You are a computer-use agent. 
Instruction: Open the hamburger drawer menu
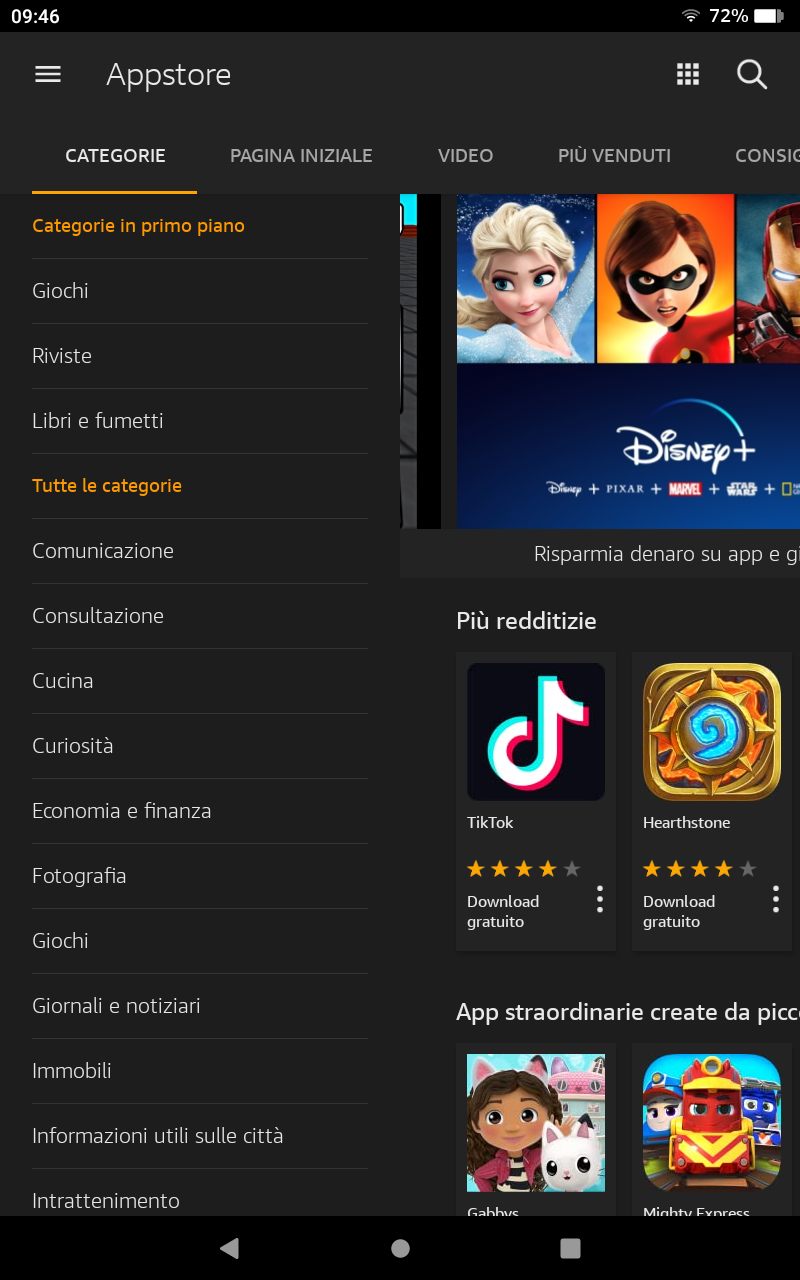48,75
